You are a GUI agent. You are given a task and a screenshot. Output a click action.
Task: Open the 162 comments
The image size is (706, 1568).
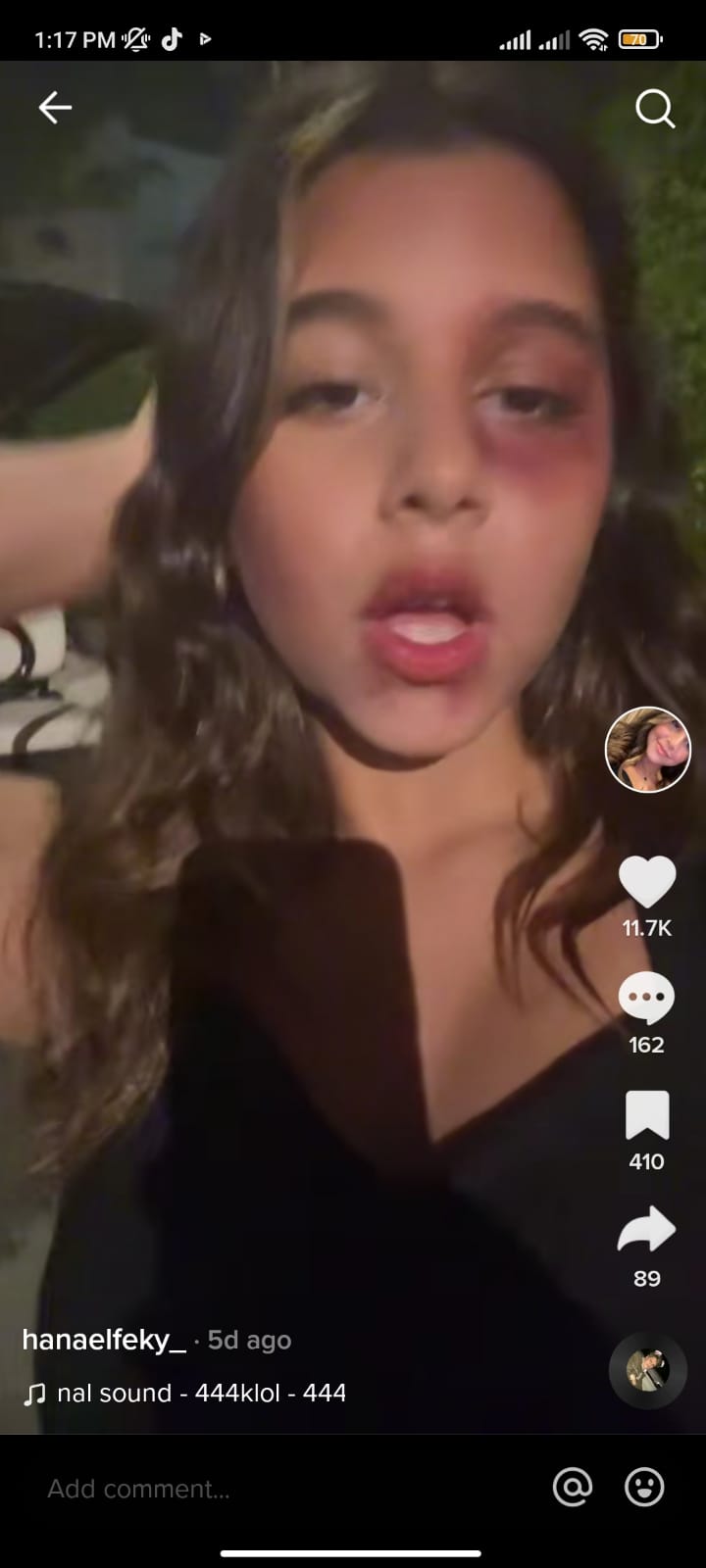646,1000
